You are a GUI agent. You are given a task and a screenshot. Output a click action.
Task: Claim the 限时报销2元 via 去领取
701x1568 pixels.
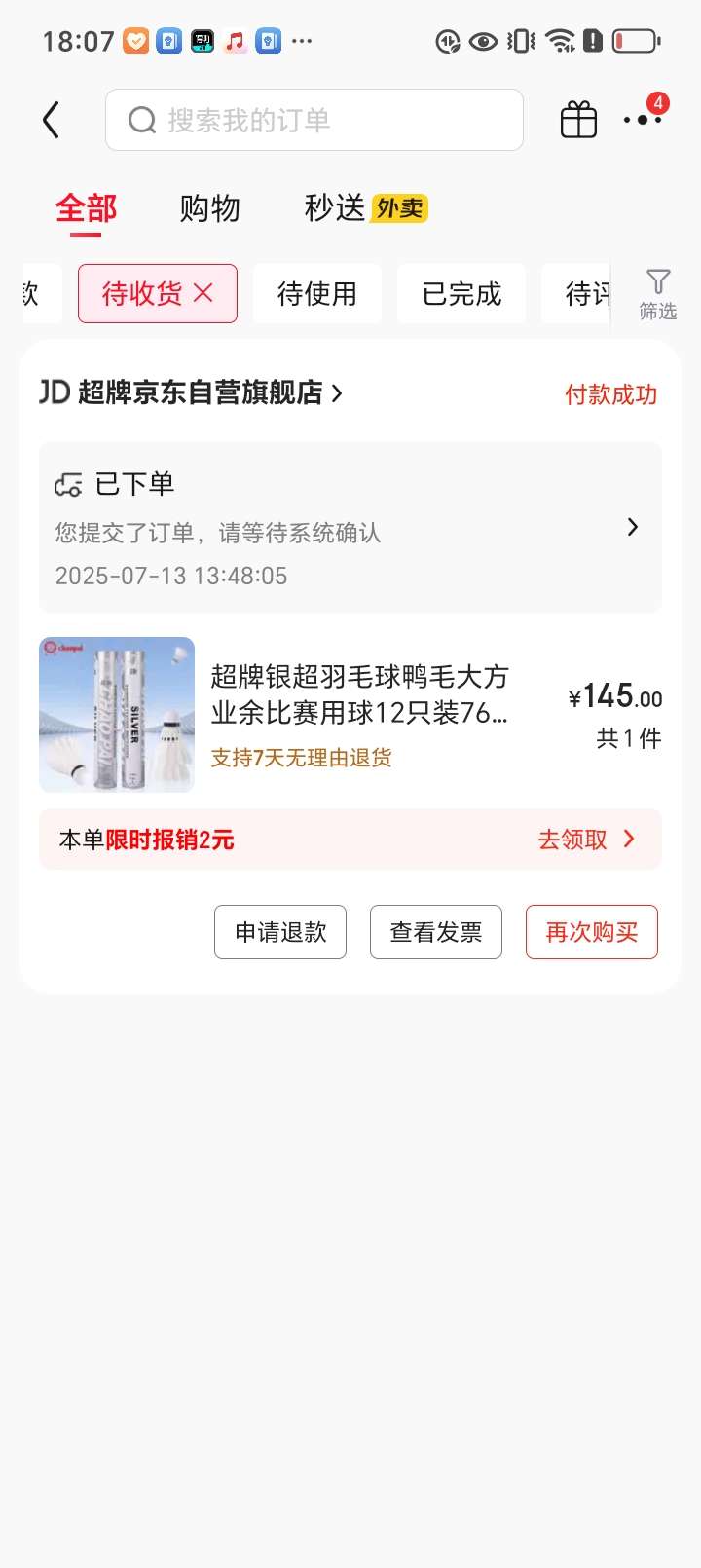coord(585,840)
